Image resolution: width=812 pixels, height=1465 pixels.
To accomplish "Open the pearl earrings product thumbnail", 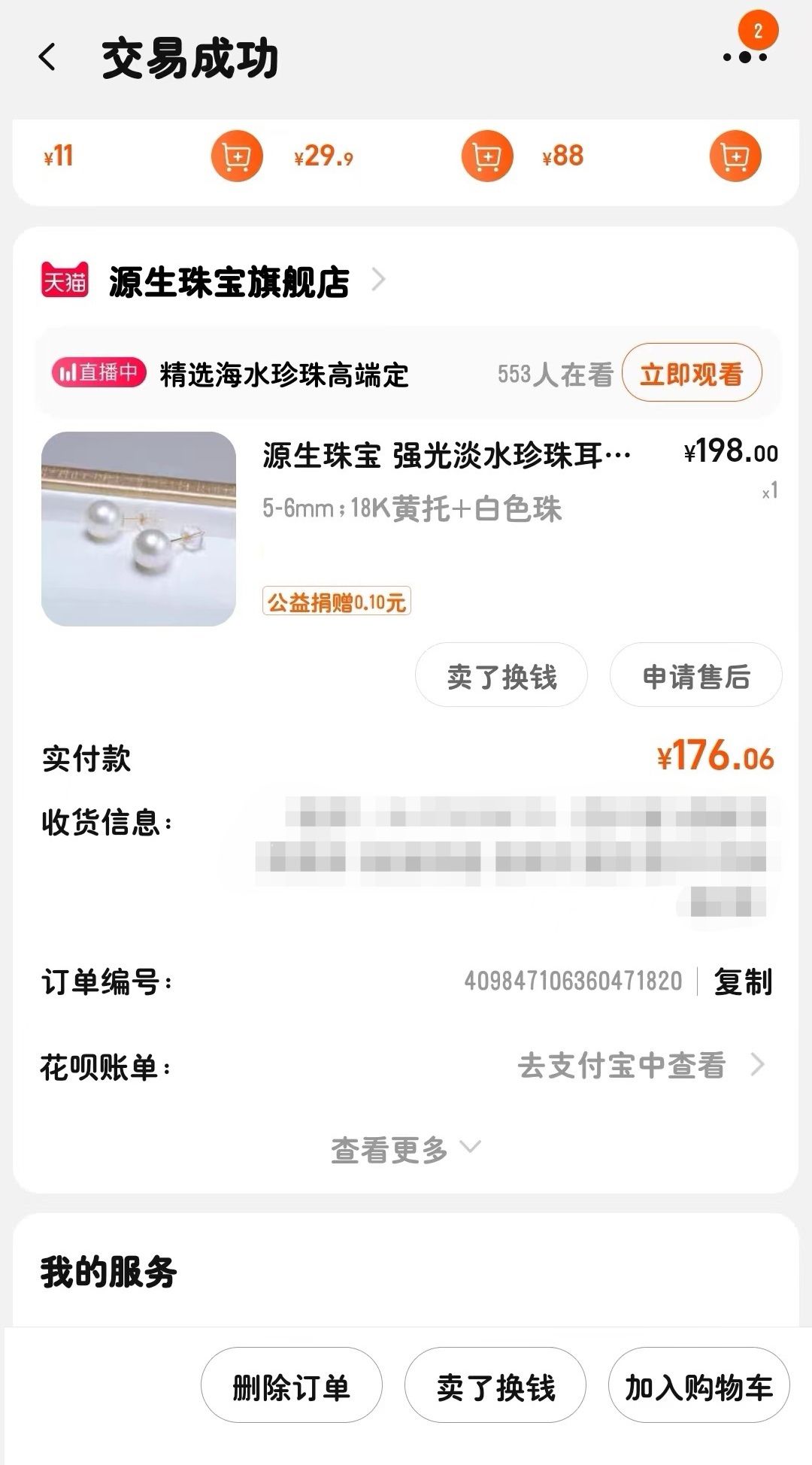I will pos(138,529).
